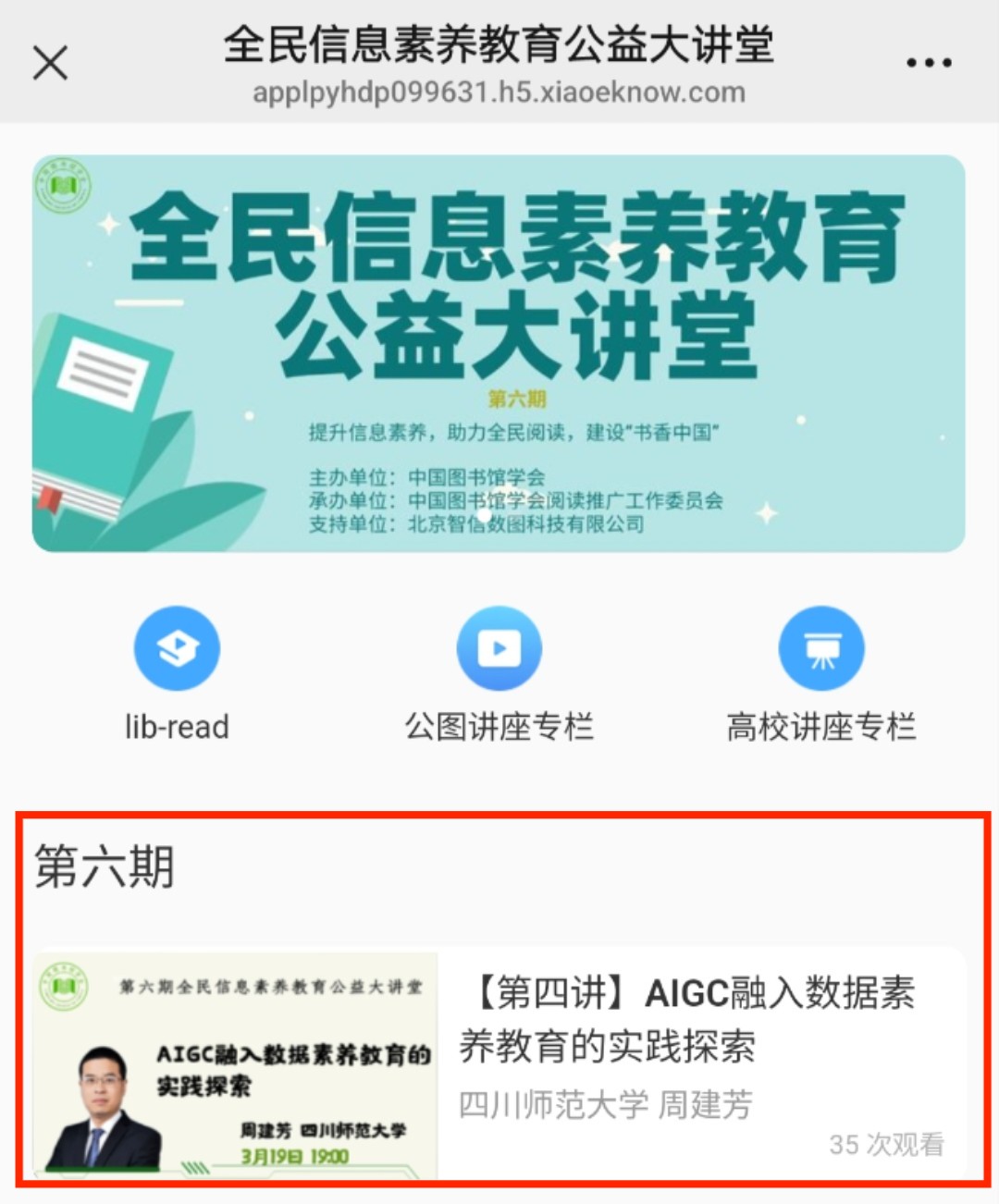This screenshot has height=1204, width=999.
Task: Open the 全民信息素养教育公益大讲堂 banner
Action: pos(499,353)
